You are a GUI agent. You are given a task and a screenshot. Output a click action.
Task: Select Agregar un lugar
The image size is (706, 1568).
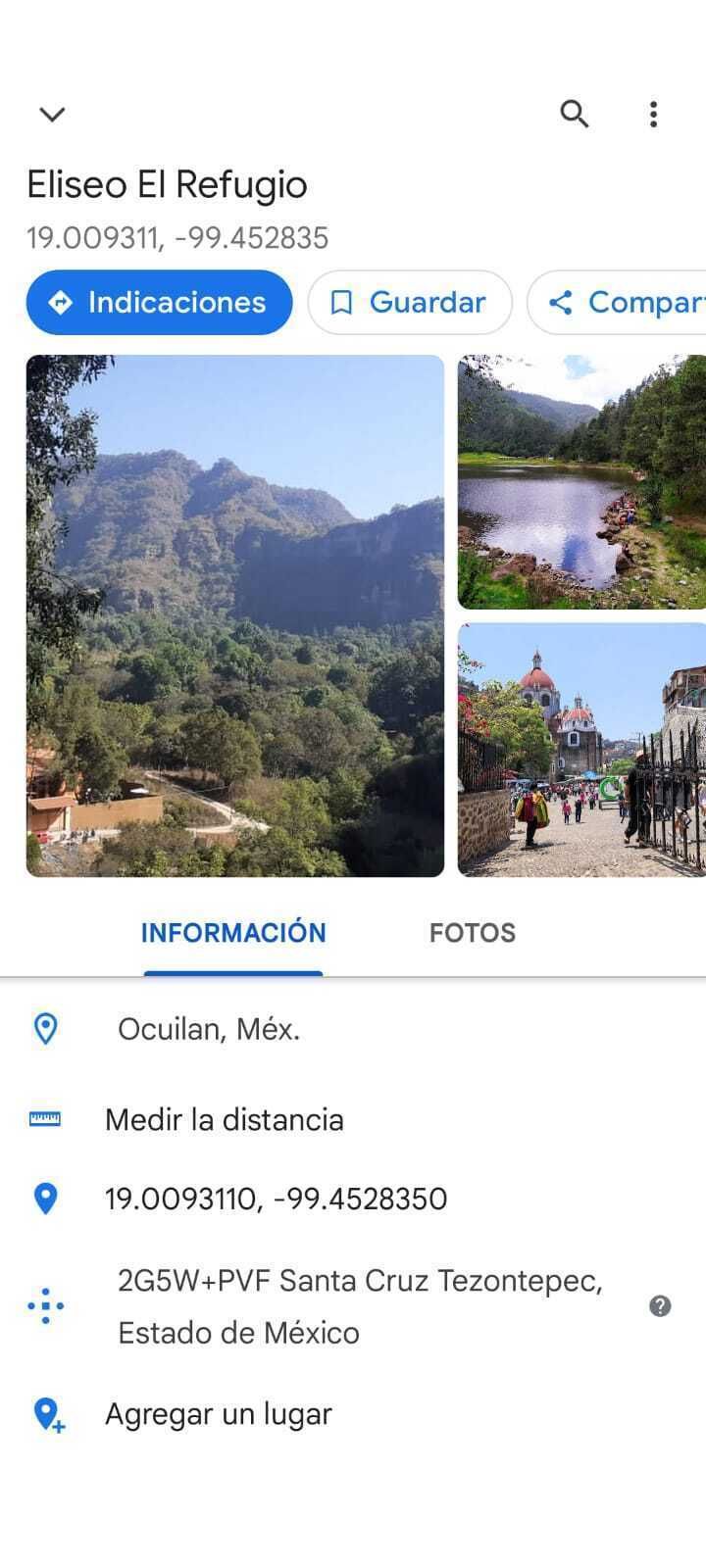coord(218,1414)
